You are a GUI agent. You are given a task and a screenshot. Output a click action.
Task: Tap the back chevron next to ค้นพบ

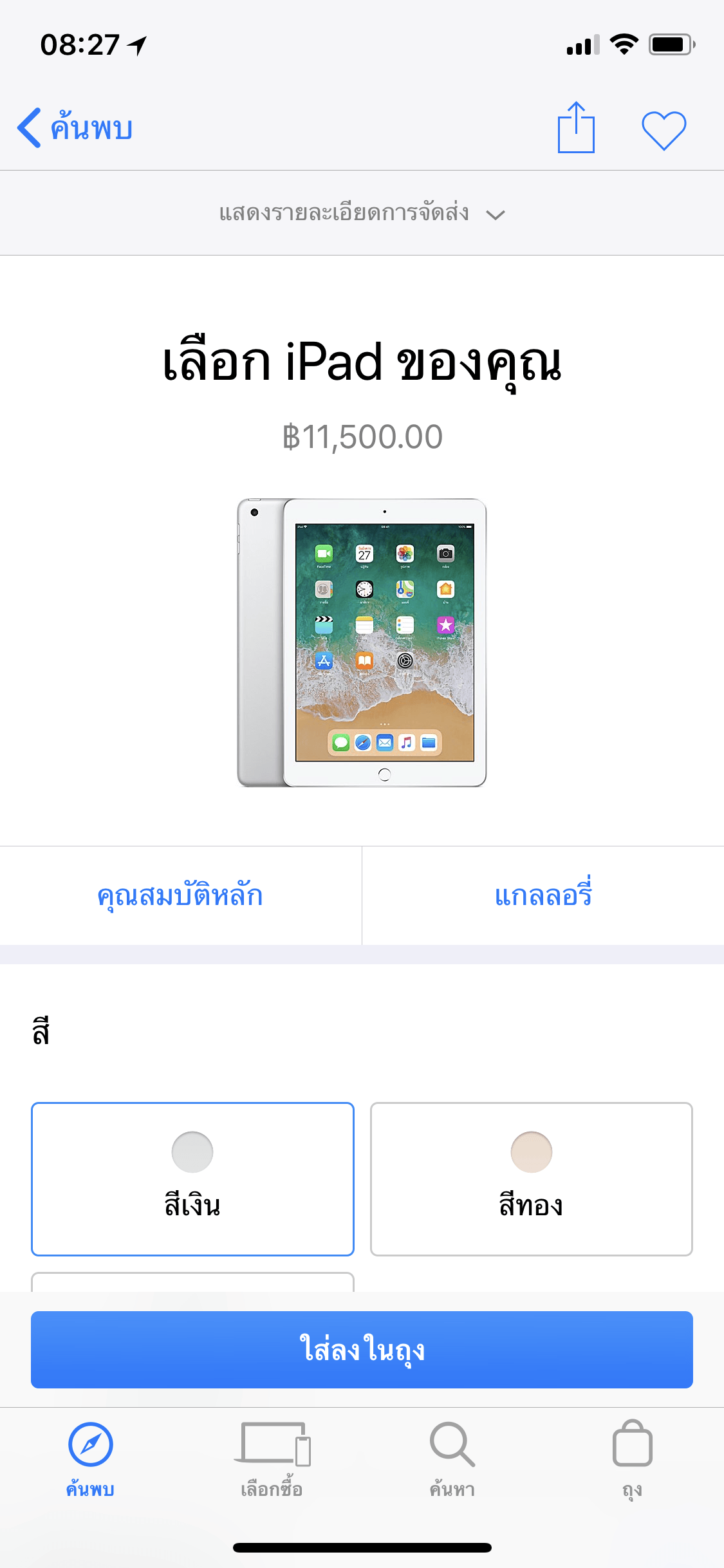[29, 127]
